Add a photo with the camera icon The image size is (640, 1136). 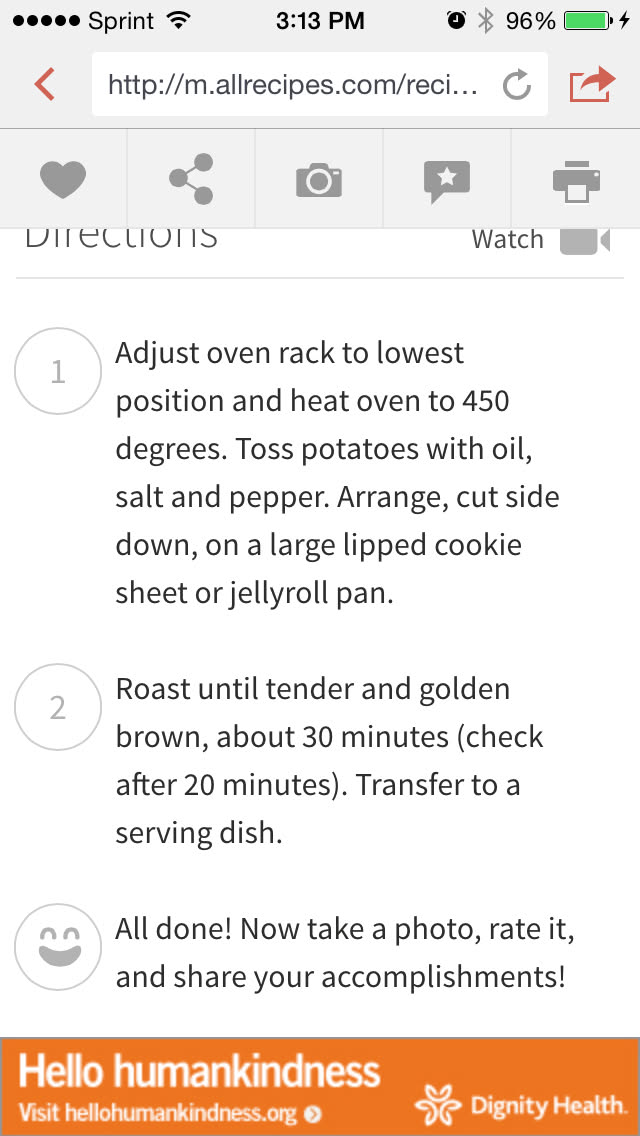[x=319, y=180]
